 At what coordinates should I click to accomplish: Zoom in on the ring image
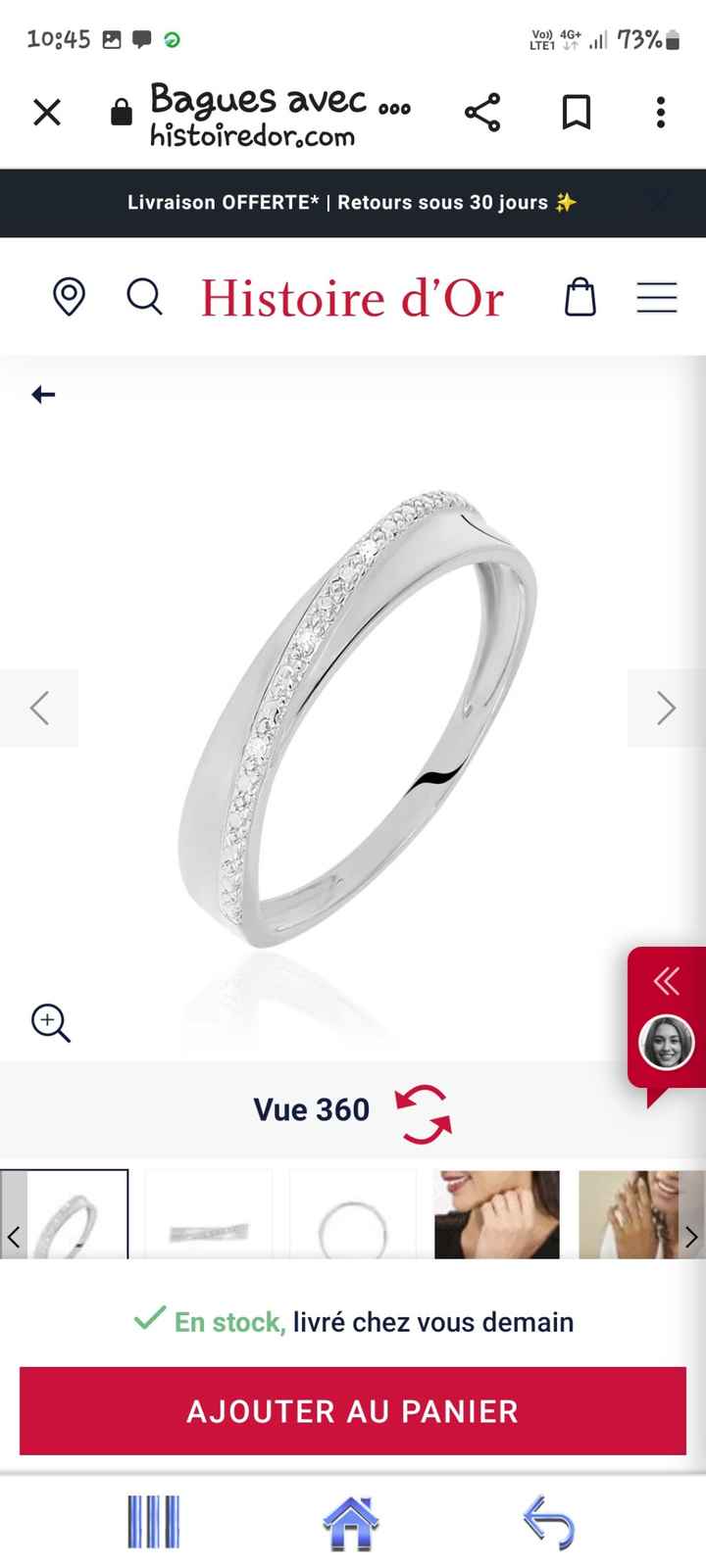pos(51,1023)
